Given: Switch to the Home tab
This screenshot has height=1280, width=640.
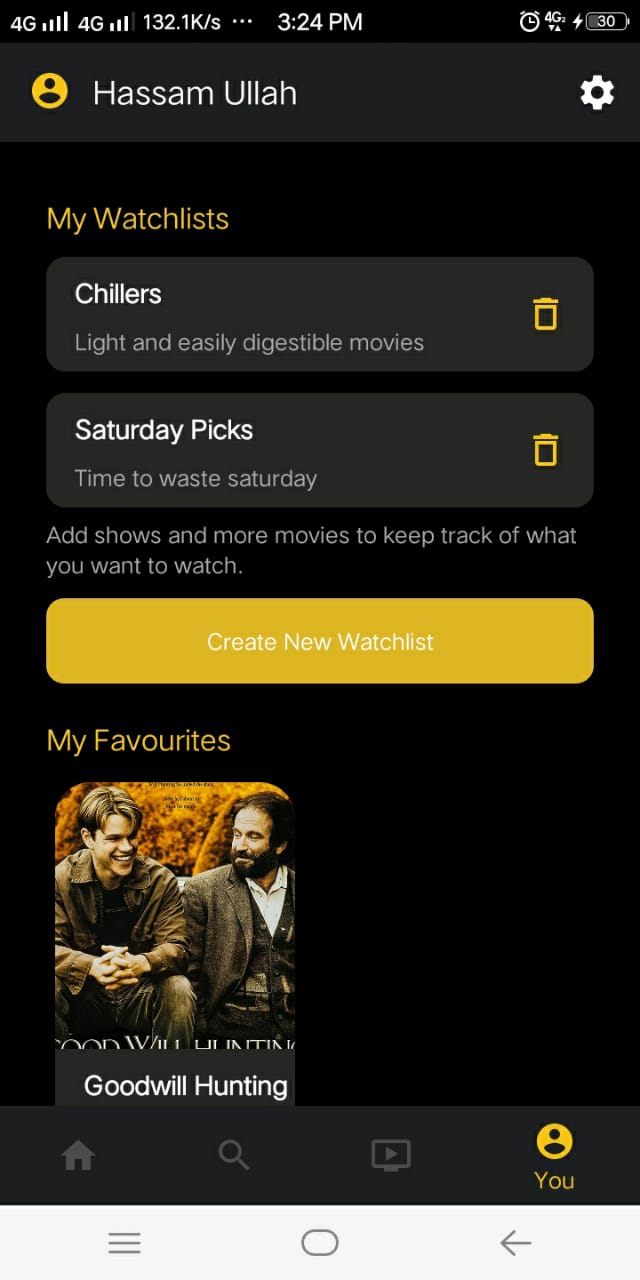Looking at the screenshot, I should [x=78, y=1156].
